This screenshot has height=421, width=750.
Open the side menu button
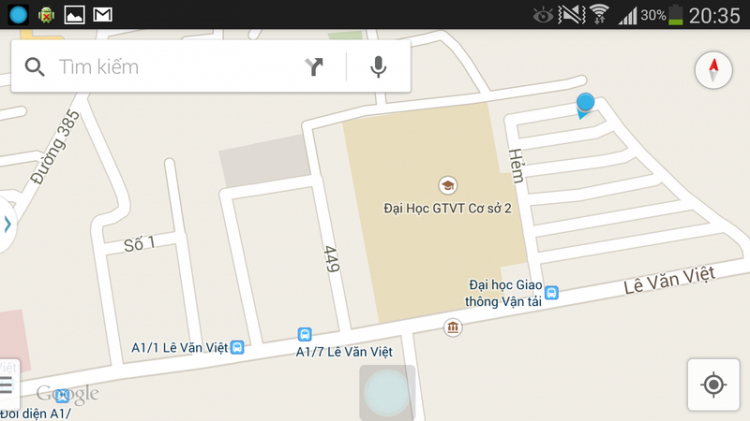pyautogui.click(x=7, y=384)
